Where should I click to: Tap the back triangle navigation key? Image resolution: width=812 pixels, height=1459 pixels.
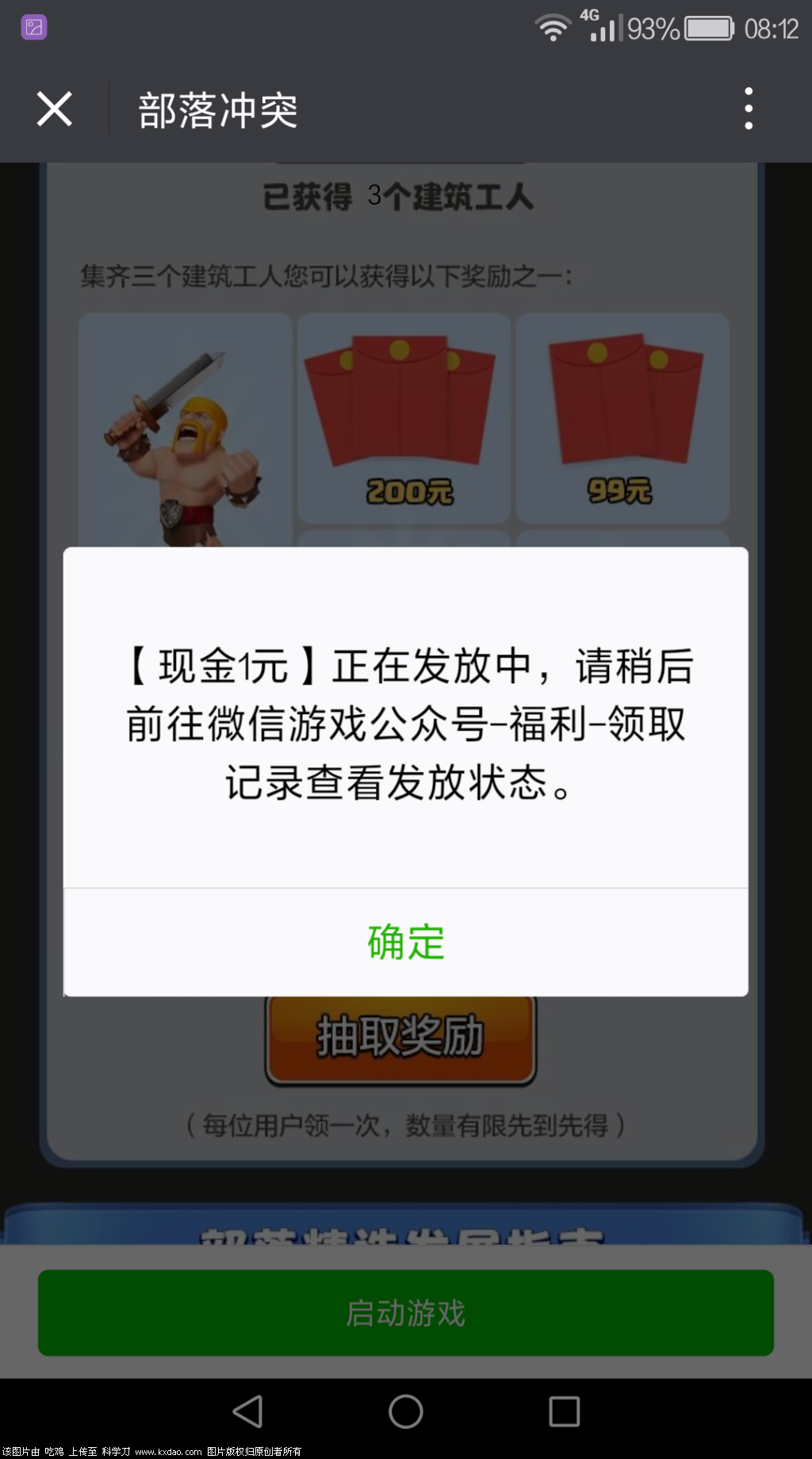247,1412
